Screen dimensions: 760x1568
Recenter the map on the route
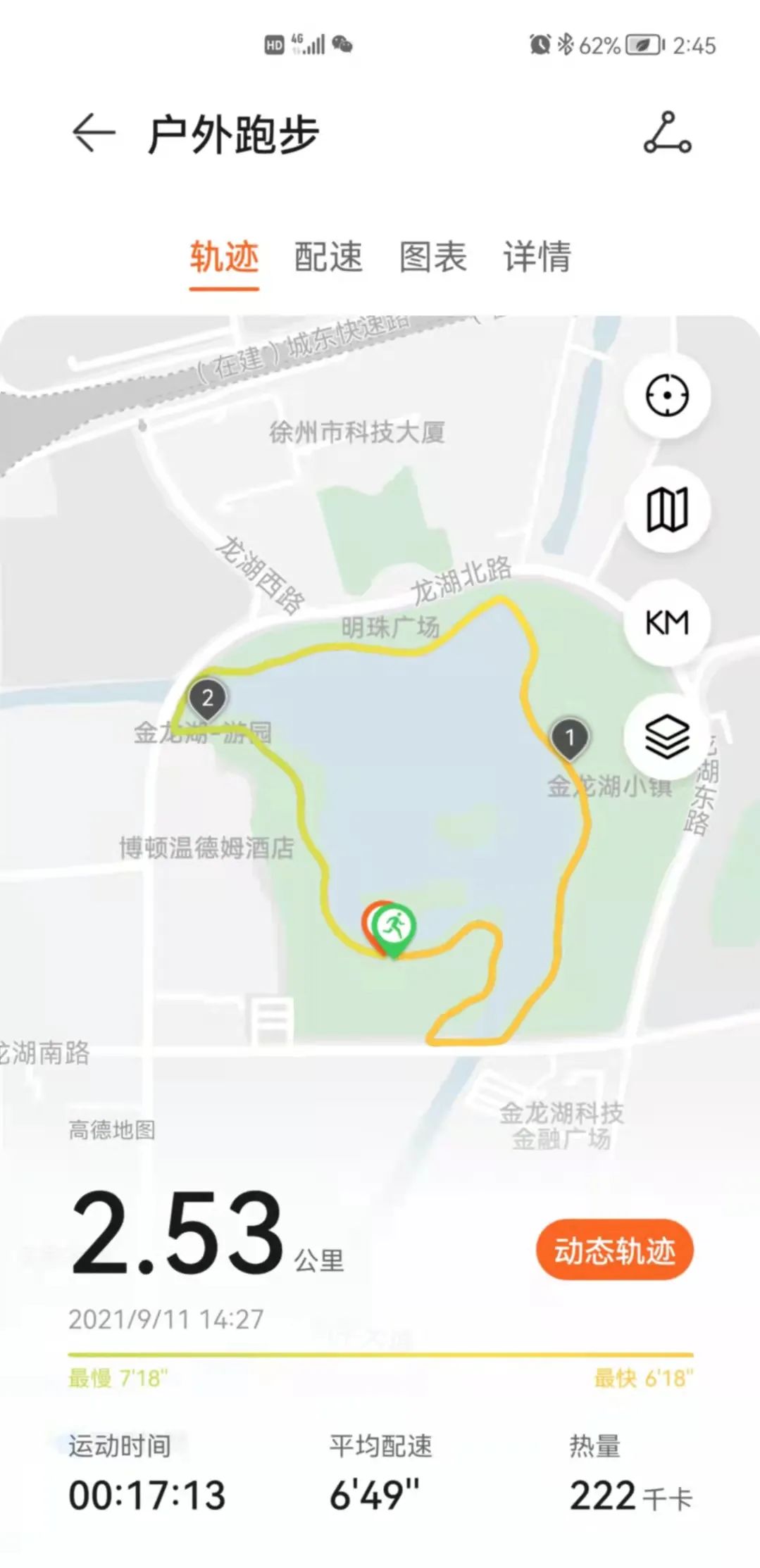point(666,395)
